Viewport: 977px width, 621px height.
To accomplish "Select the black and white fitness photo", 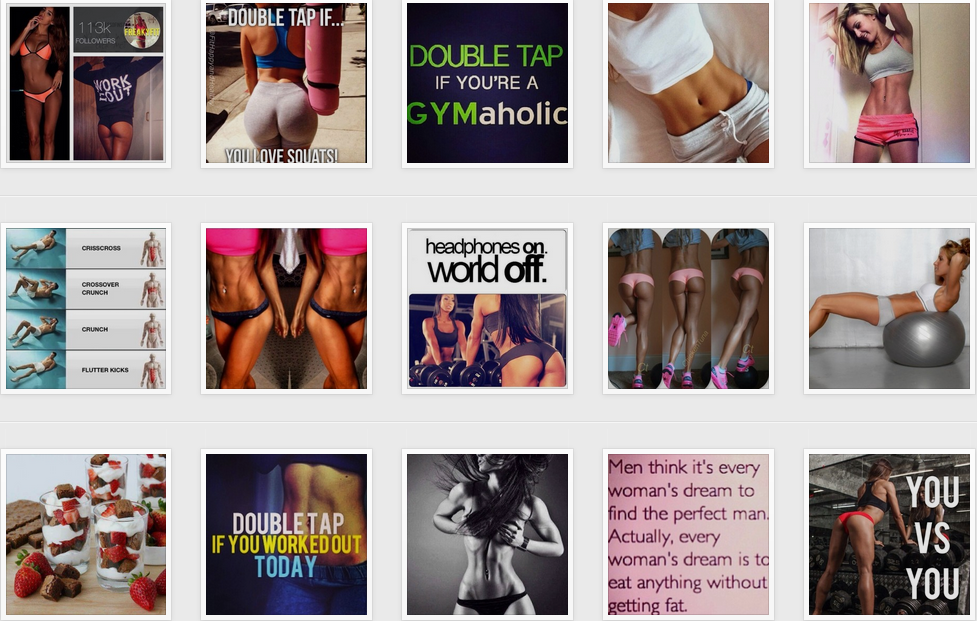I will point(487,534).
